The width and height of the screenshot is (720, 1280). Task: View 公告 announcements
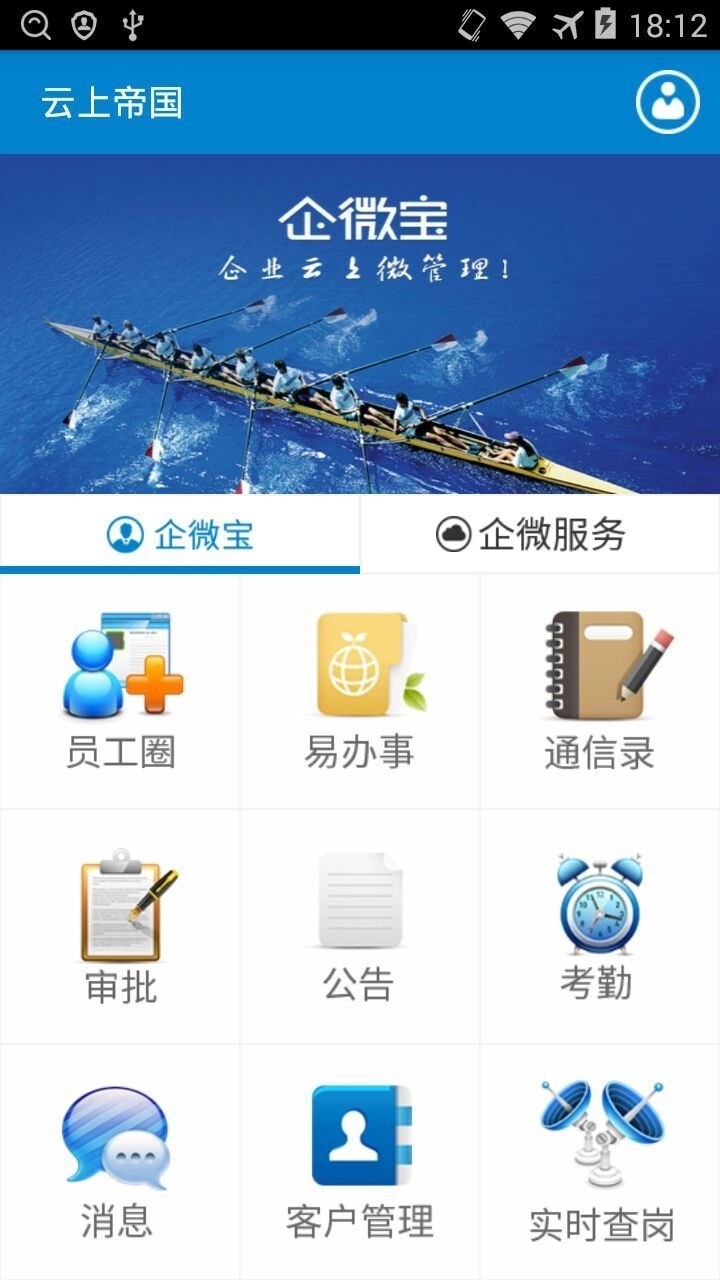(360, 925)
